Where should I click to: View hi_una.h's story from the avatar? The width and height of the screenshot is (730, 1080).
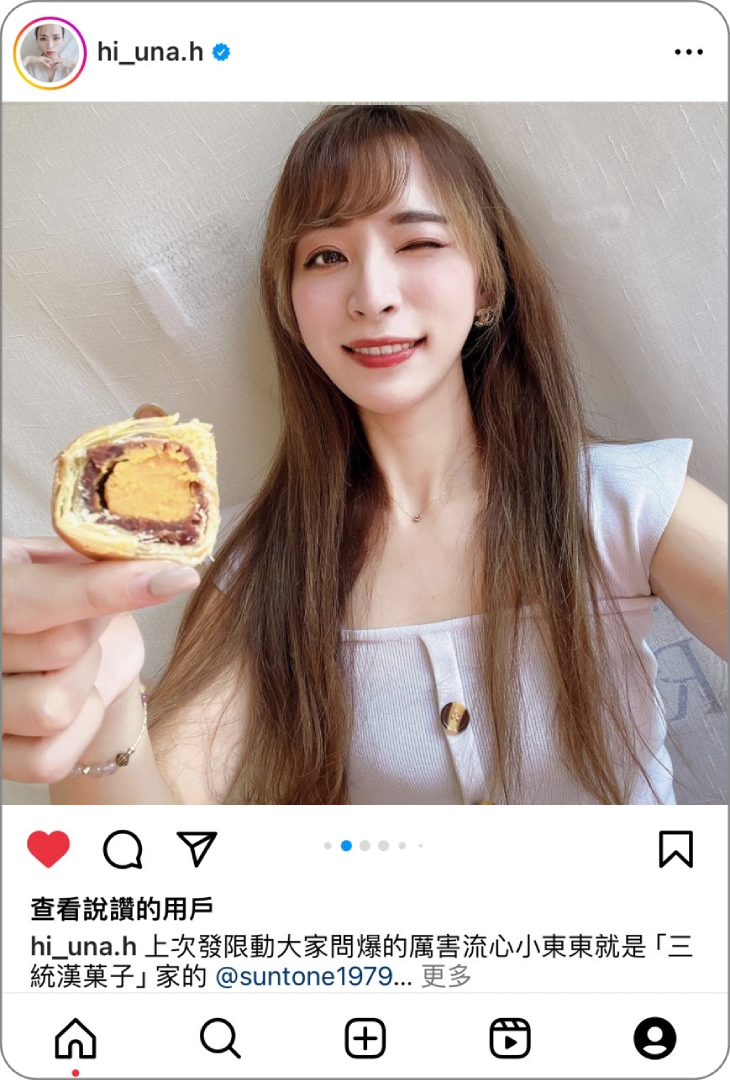pyautogui.click(x=50, y=53)
